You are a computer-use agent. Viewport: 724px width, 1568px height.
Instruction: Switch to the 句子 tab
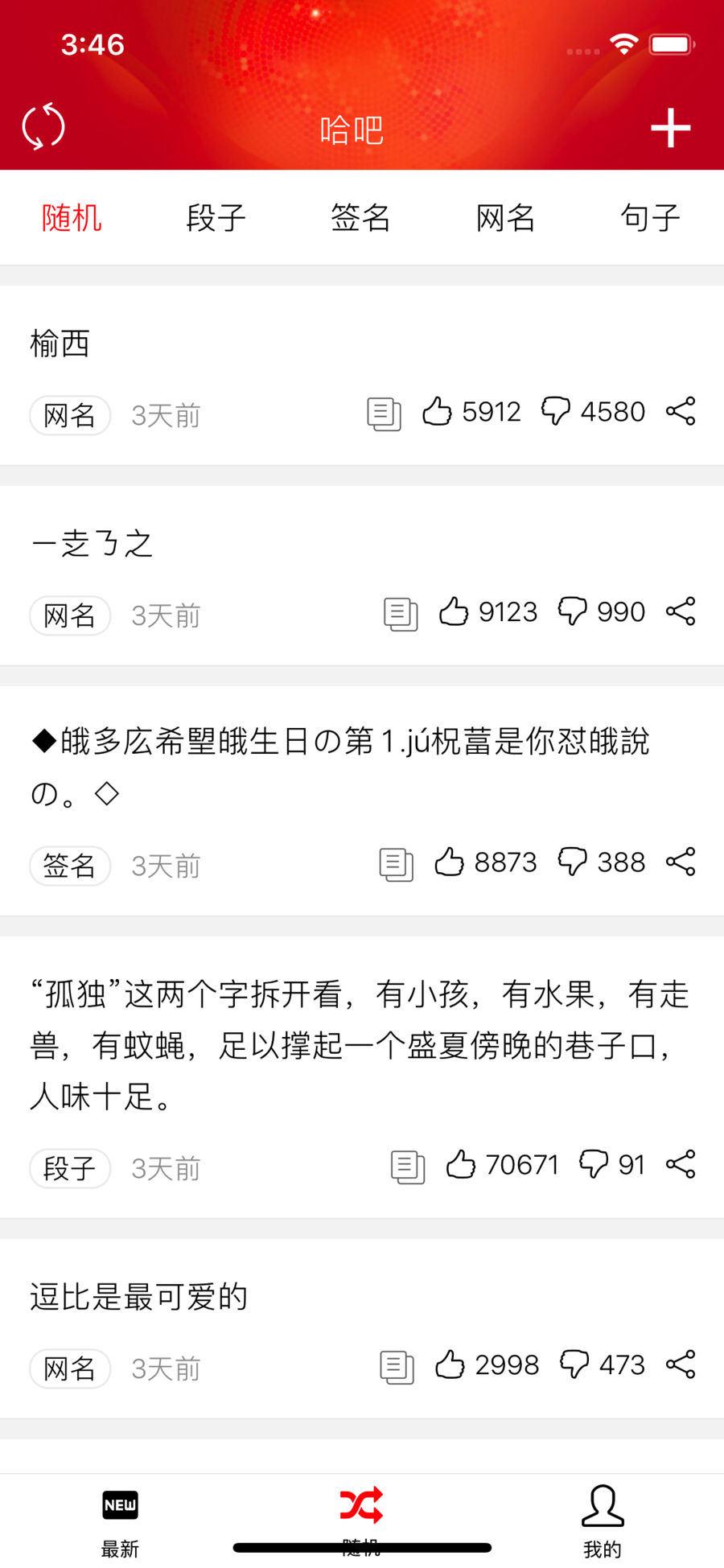click(x=650, y=218)
